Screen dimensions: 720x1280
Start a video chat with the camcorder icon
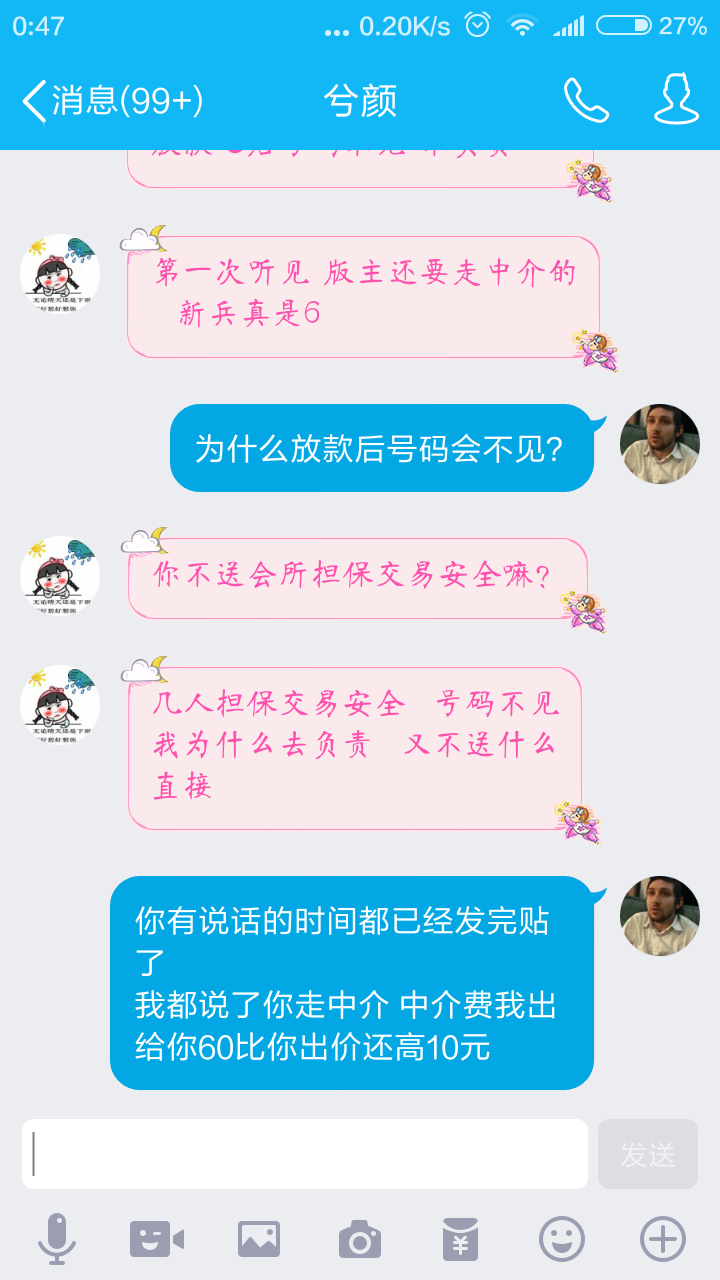click(x=157, y=1240)
